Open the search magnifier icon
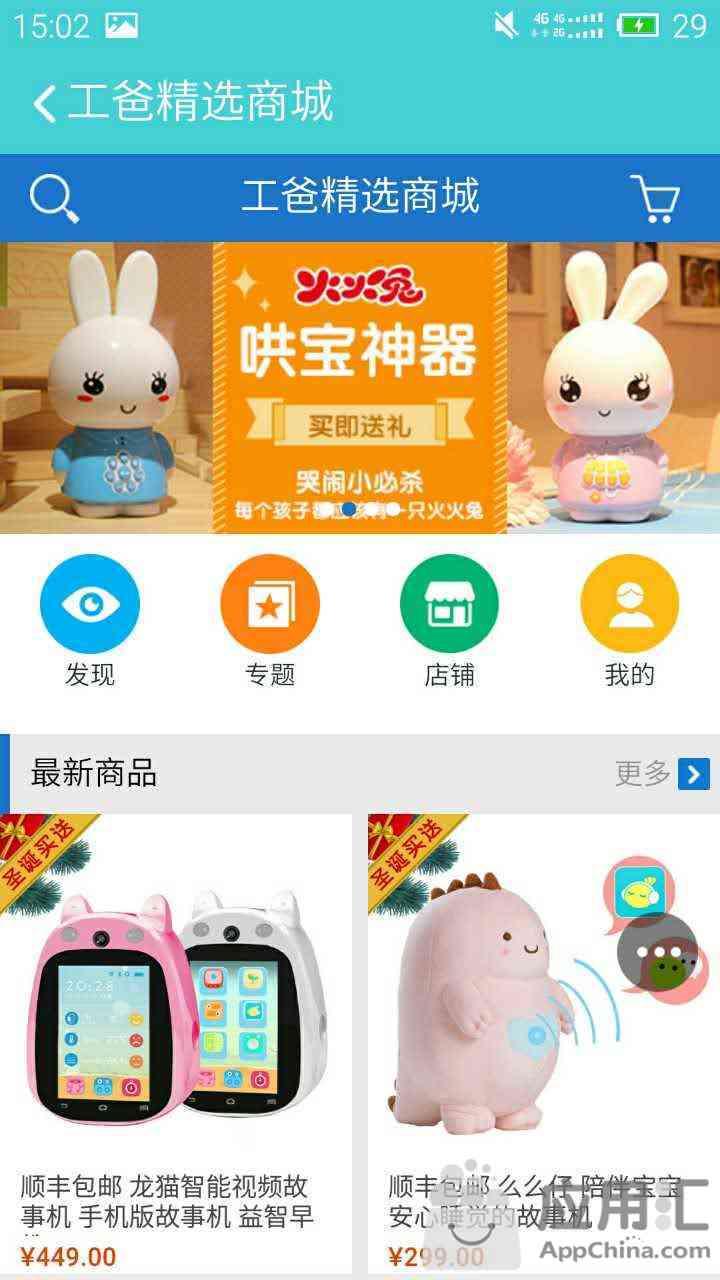This screenshot has height=1280, width=720. click(x=54, y=197)
